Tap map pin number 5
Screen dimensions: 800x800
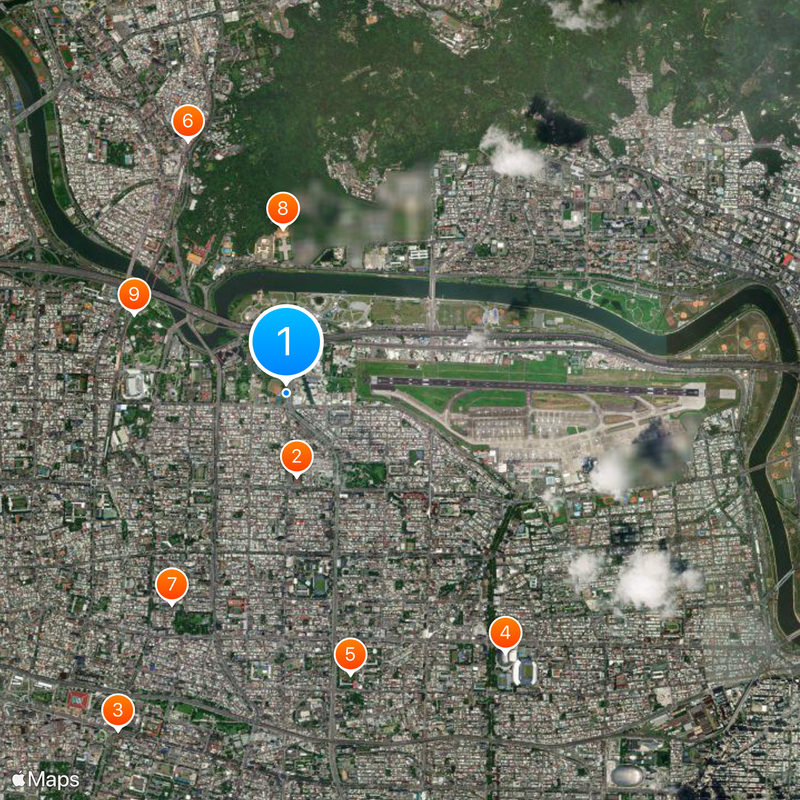[x=350, y=655]
